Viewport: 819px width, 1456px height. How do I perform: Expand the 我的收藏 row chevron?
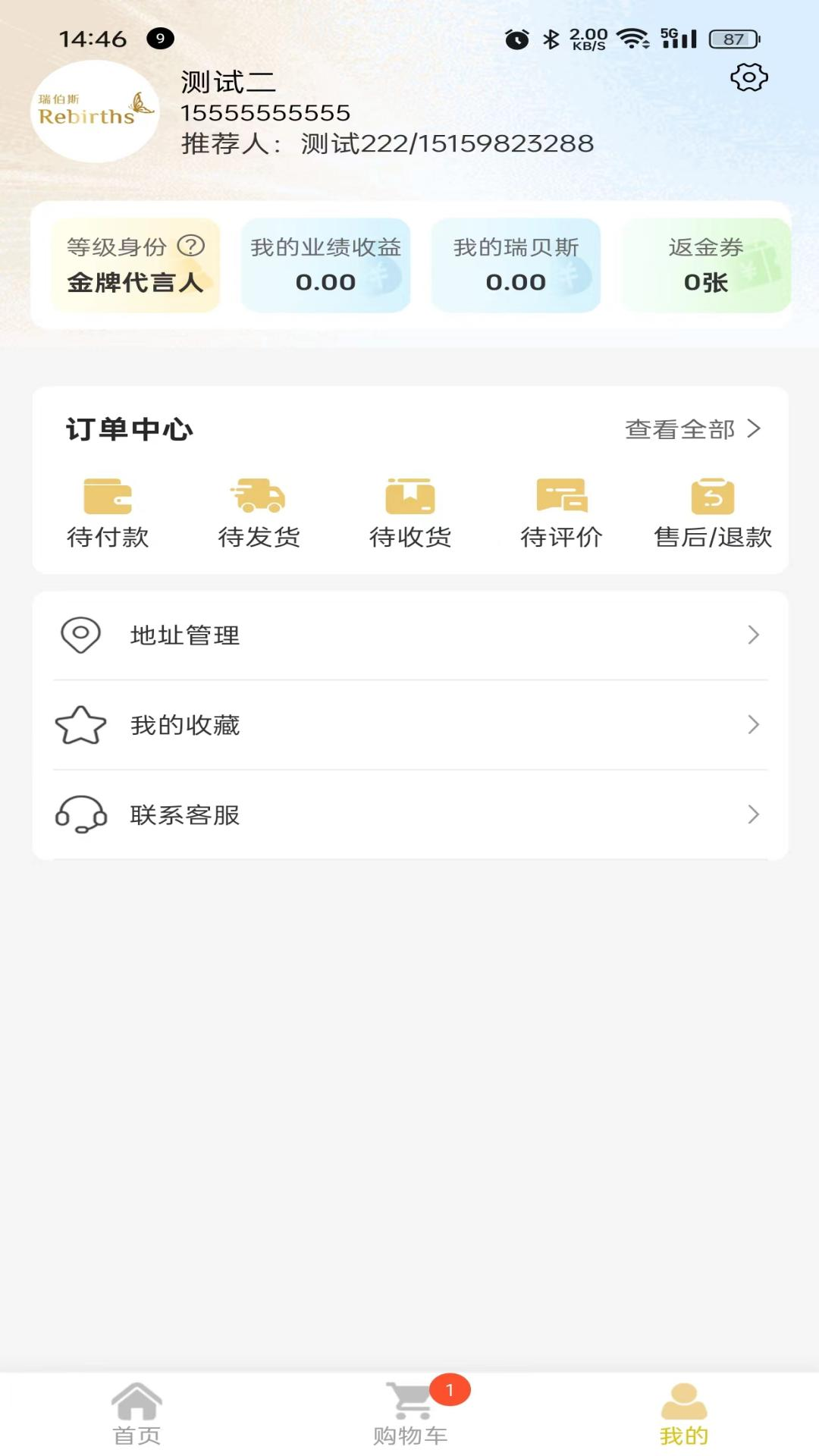pyautogui.click(x=752, y=725)
